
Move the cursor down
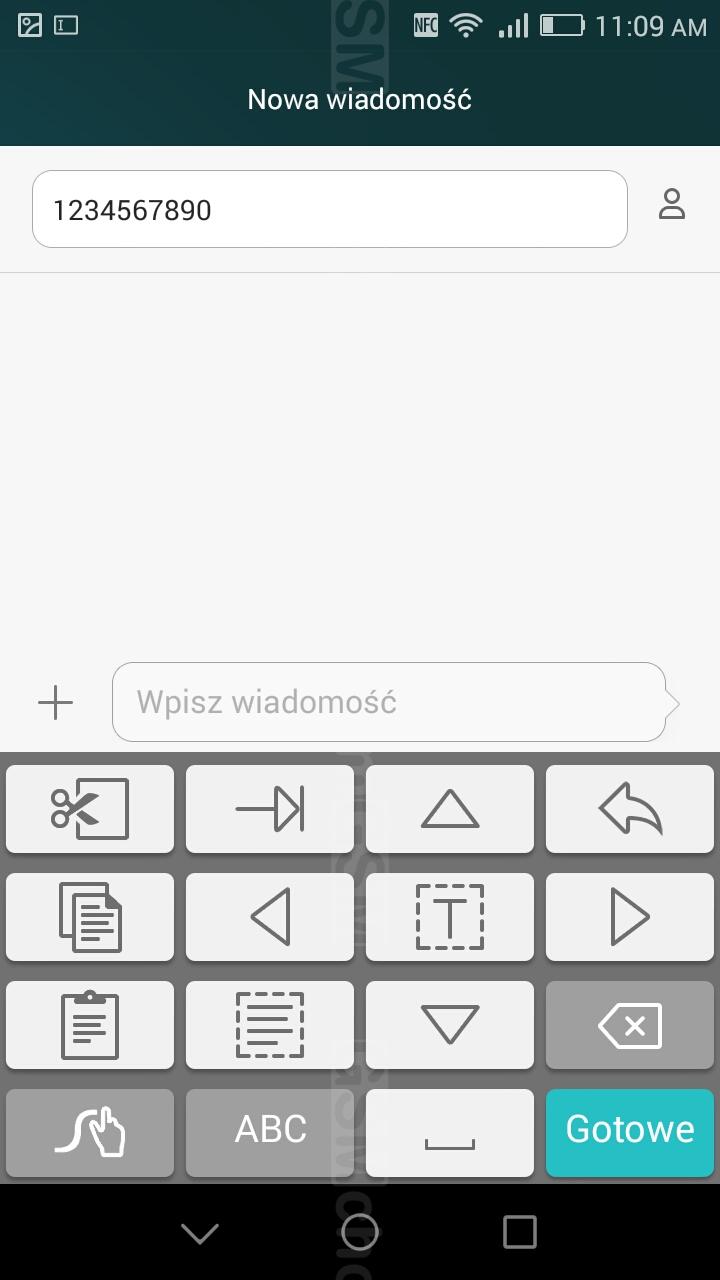click(x=450, y=1025)
